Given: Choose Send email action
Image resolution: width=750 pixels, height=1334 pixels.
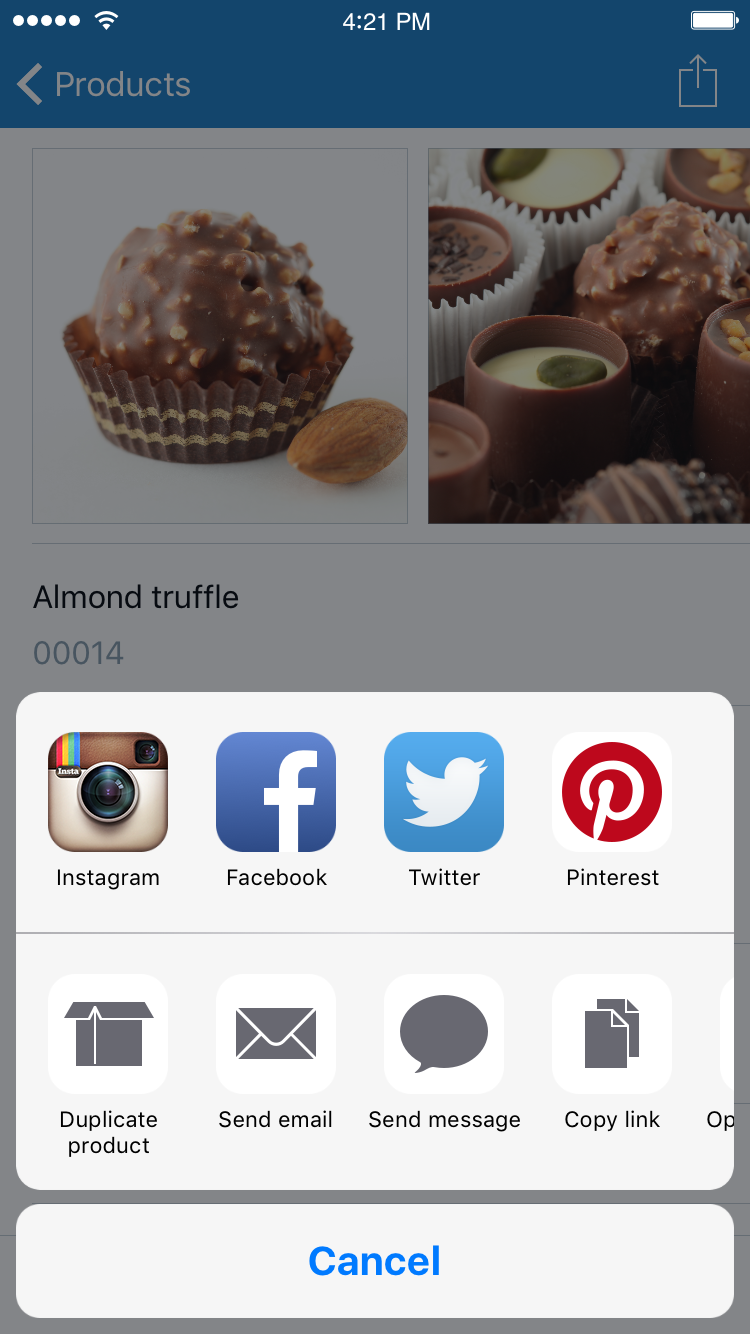Looking at the screenshot, I should [276, 1034].
